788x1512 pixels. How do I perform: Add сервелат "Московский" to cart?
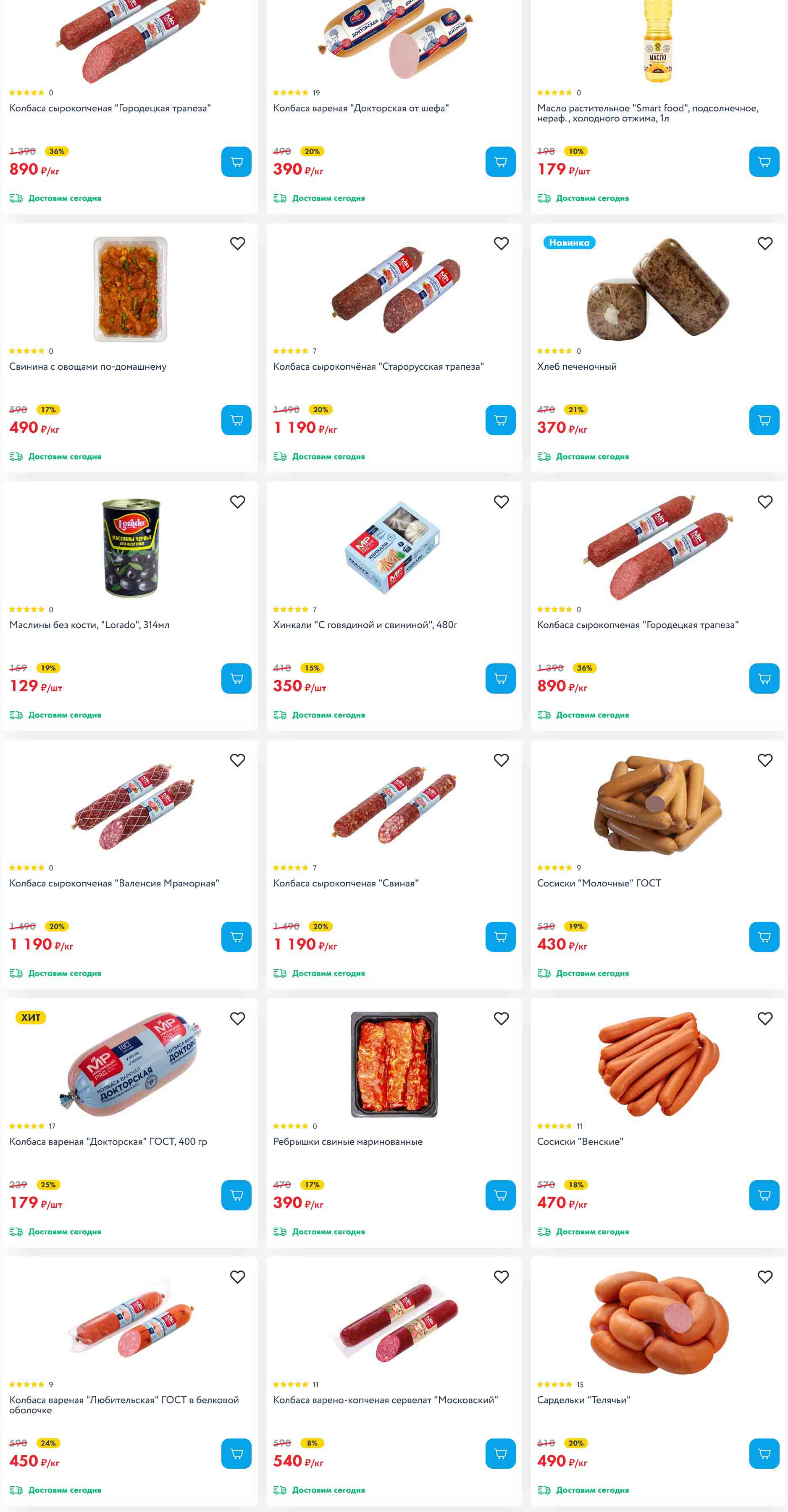tap(500, 1453)
